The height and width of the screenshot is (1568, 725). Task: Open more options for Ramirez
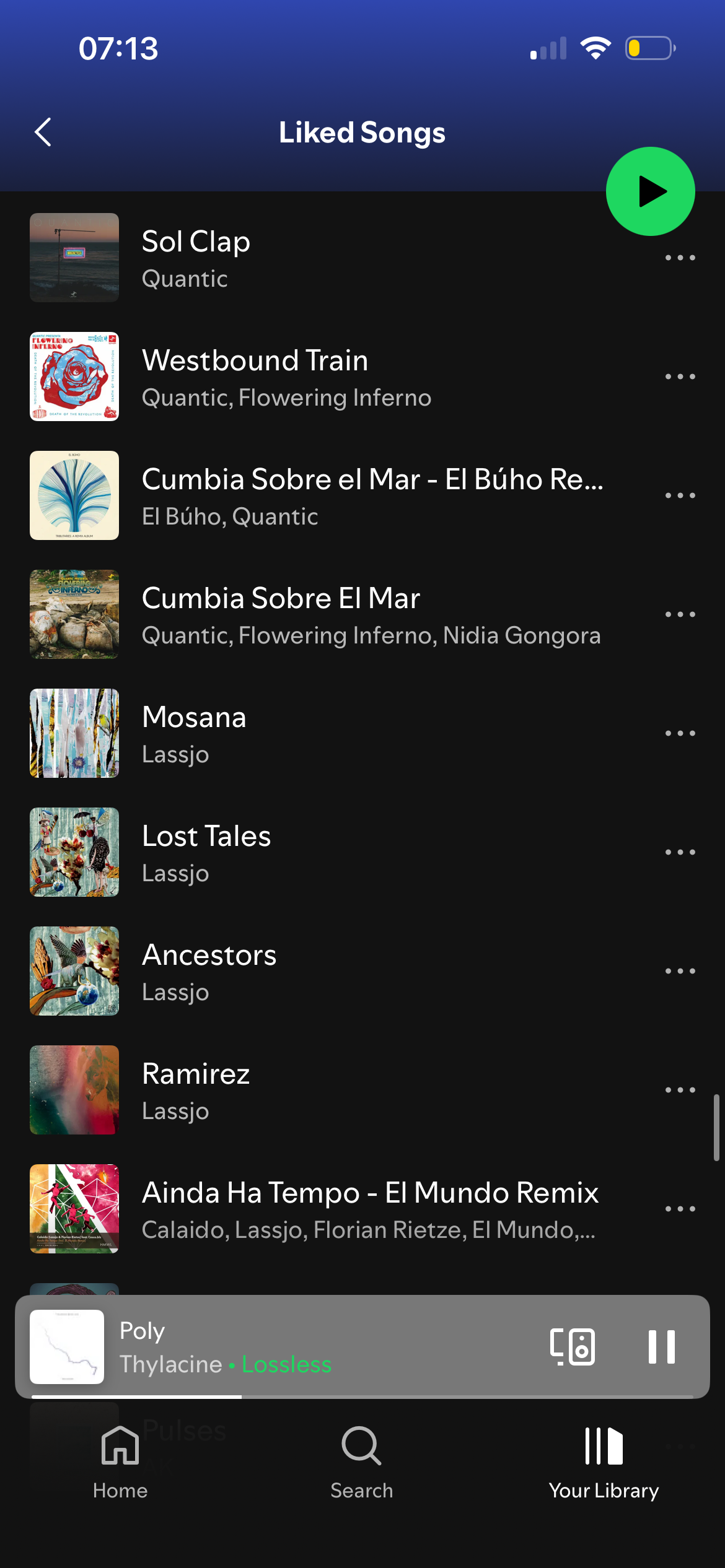coord(680,1090)
